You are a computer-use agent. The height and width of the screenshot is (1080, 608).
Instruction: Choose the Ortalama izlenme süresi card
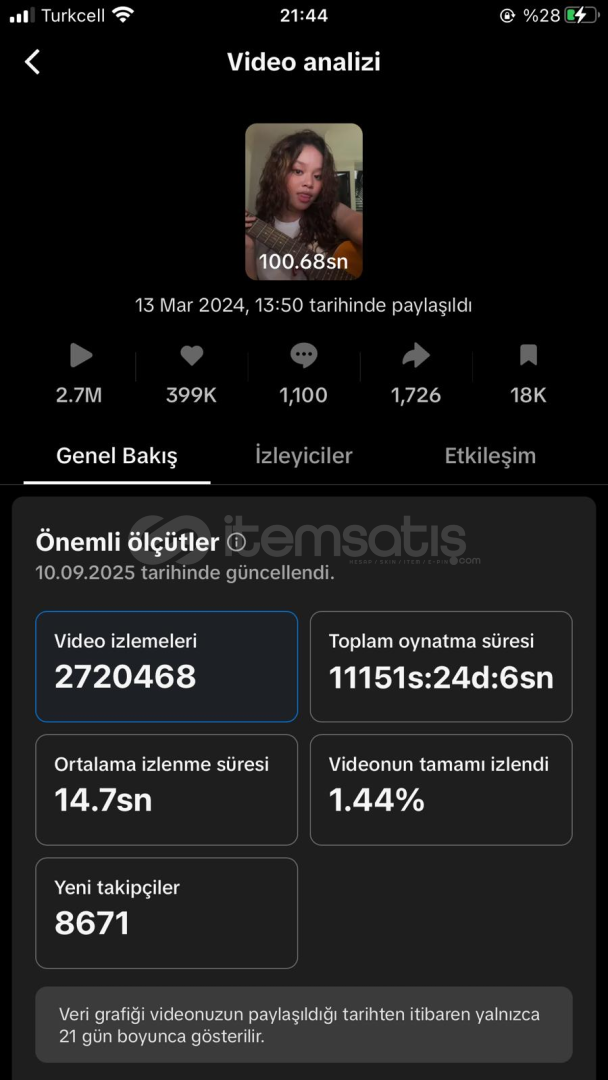tap(167, 789)
